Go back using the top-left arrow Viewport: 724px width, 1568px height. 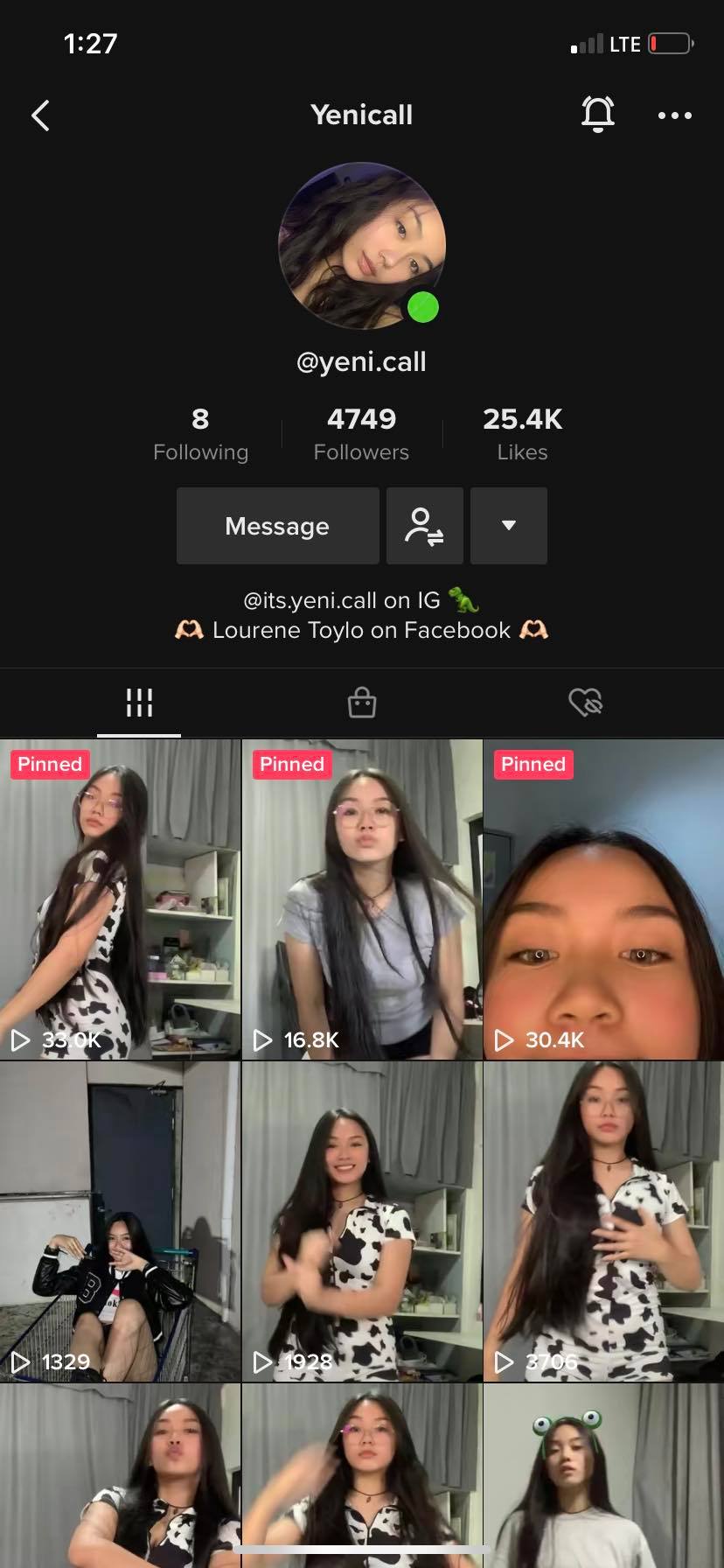click(40, 115)
